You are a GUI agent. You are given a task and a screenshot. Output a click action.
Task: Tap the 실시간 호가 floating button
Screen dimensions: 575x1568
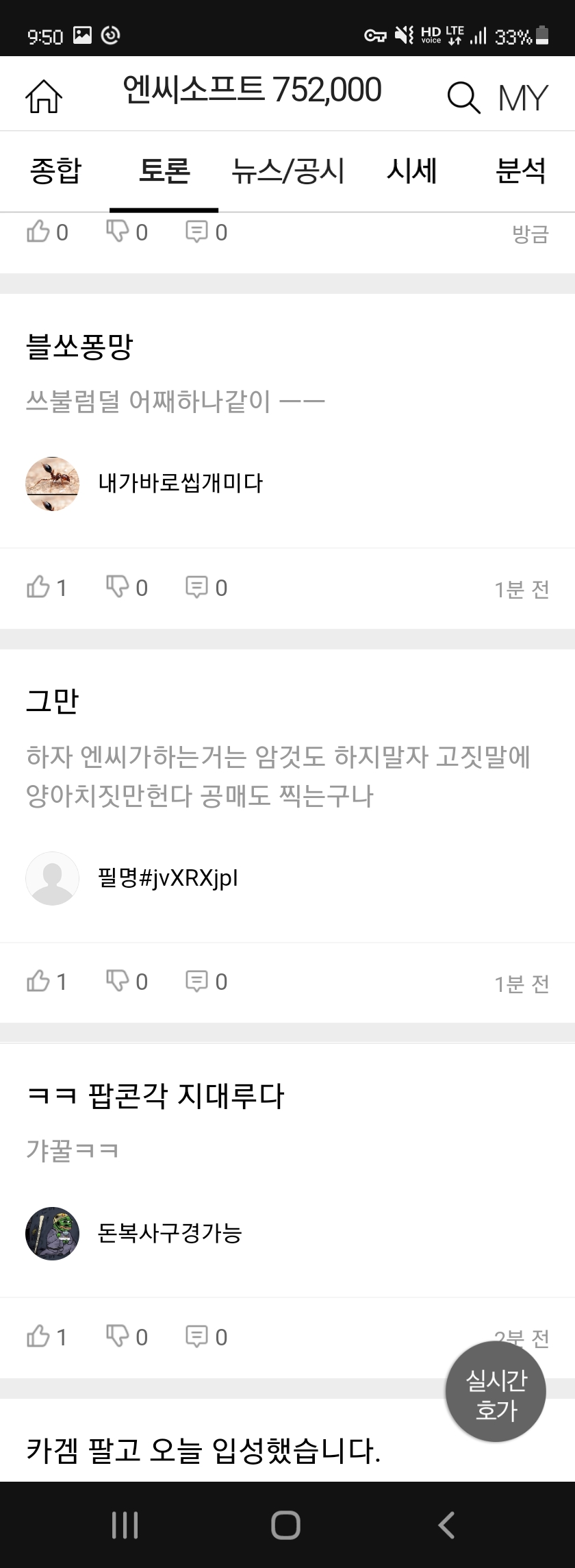496,1393
